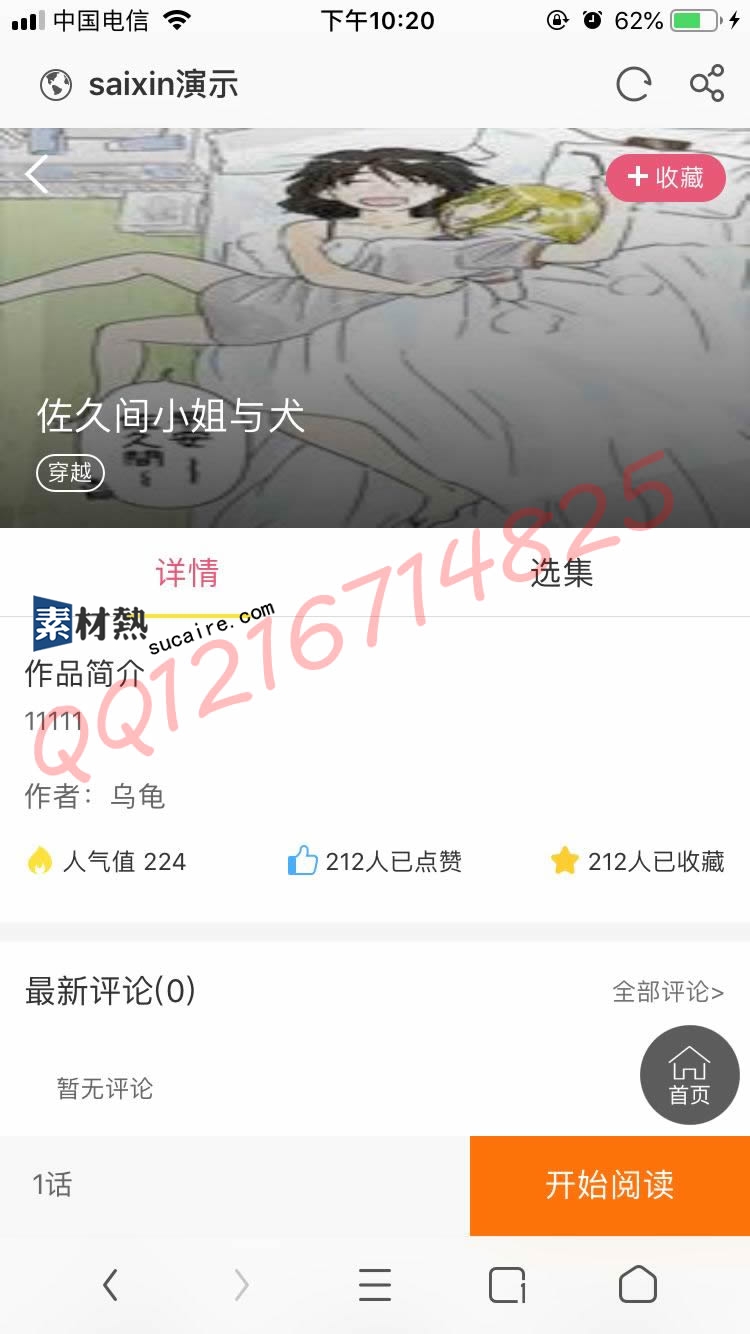Go to 首页 with the floating home button
Viewport: 750px width, 1334px height.
tap(689, 1075)
